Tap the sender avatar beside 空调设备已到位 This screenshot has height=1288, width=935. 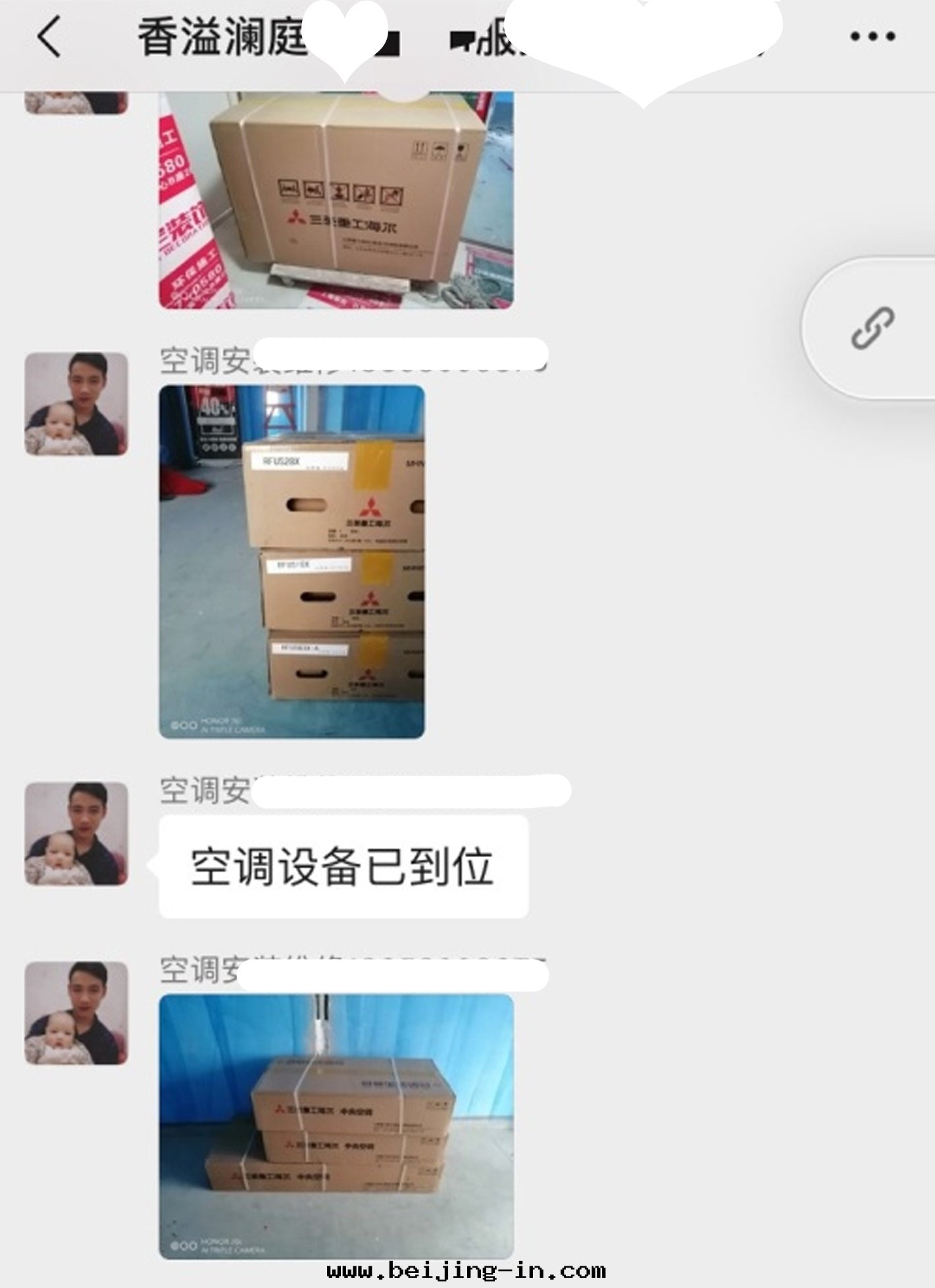(x=76, y=833)
